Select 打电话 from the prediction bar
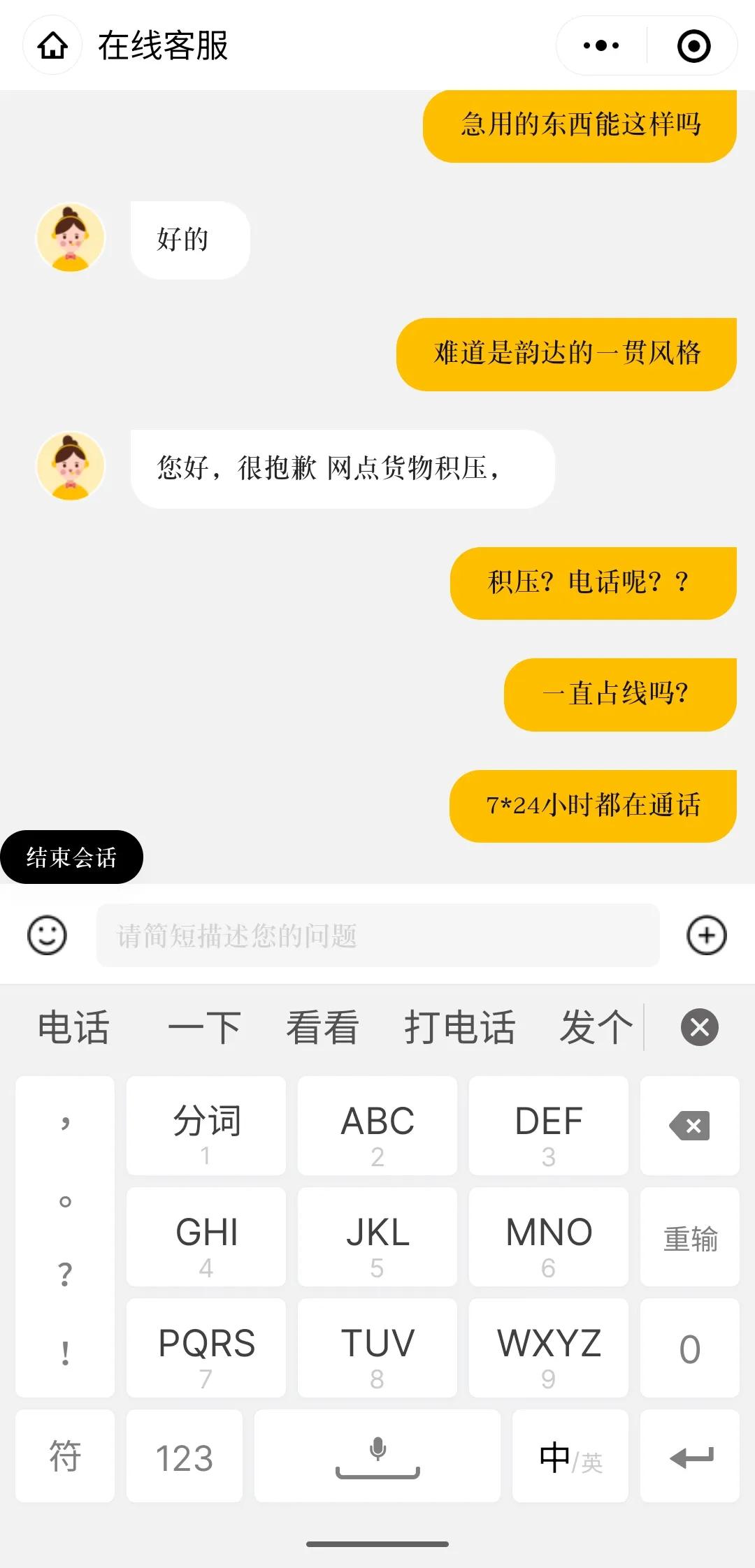755x1568 pixels. (459, 1027)
